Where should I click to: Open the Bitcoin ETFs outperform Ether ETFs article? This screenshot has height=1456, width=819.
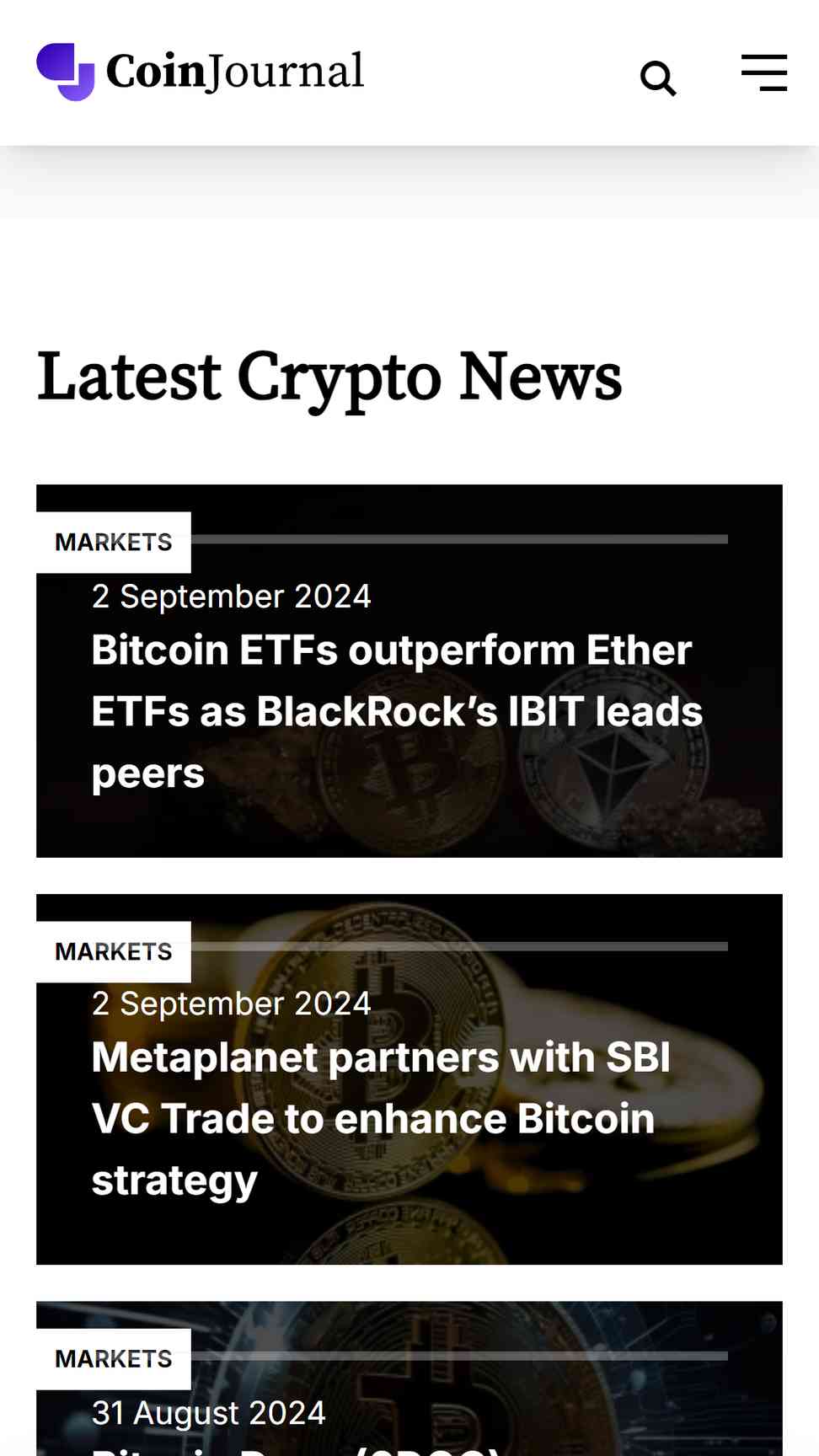(x=397, y=711)
